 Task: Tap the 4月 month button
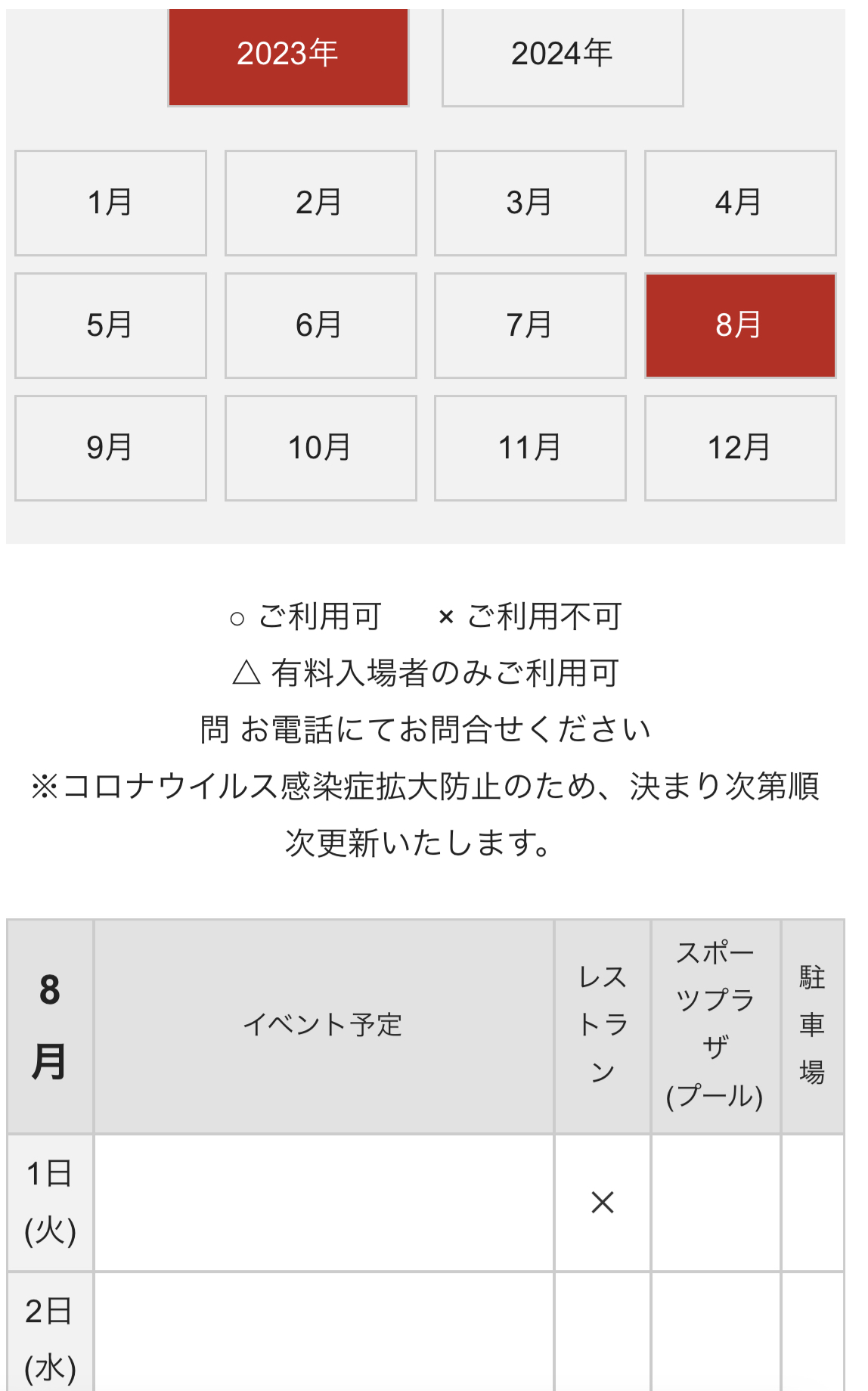[739, 203]
